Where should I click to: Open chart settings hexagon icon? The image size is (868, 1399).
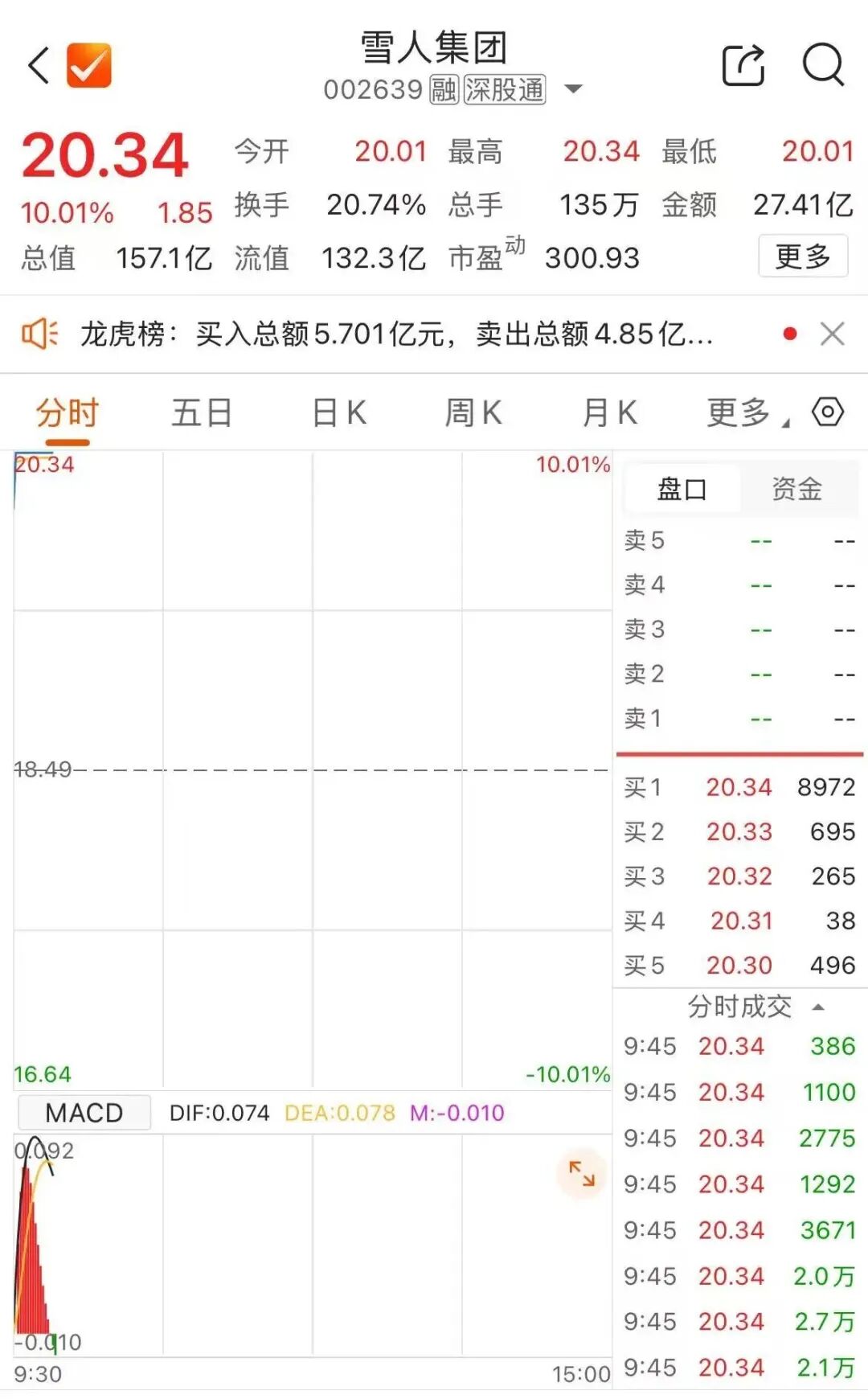[828, 412]
